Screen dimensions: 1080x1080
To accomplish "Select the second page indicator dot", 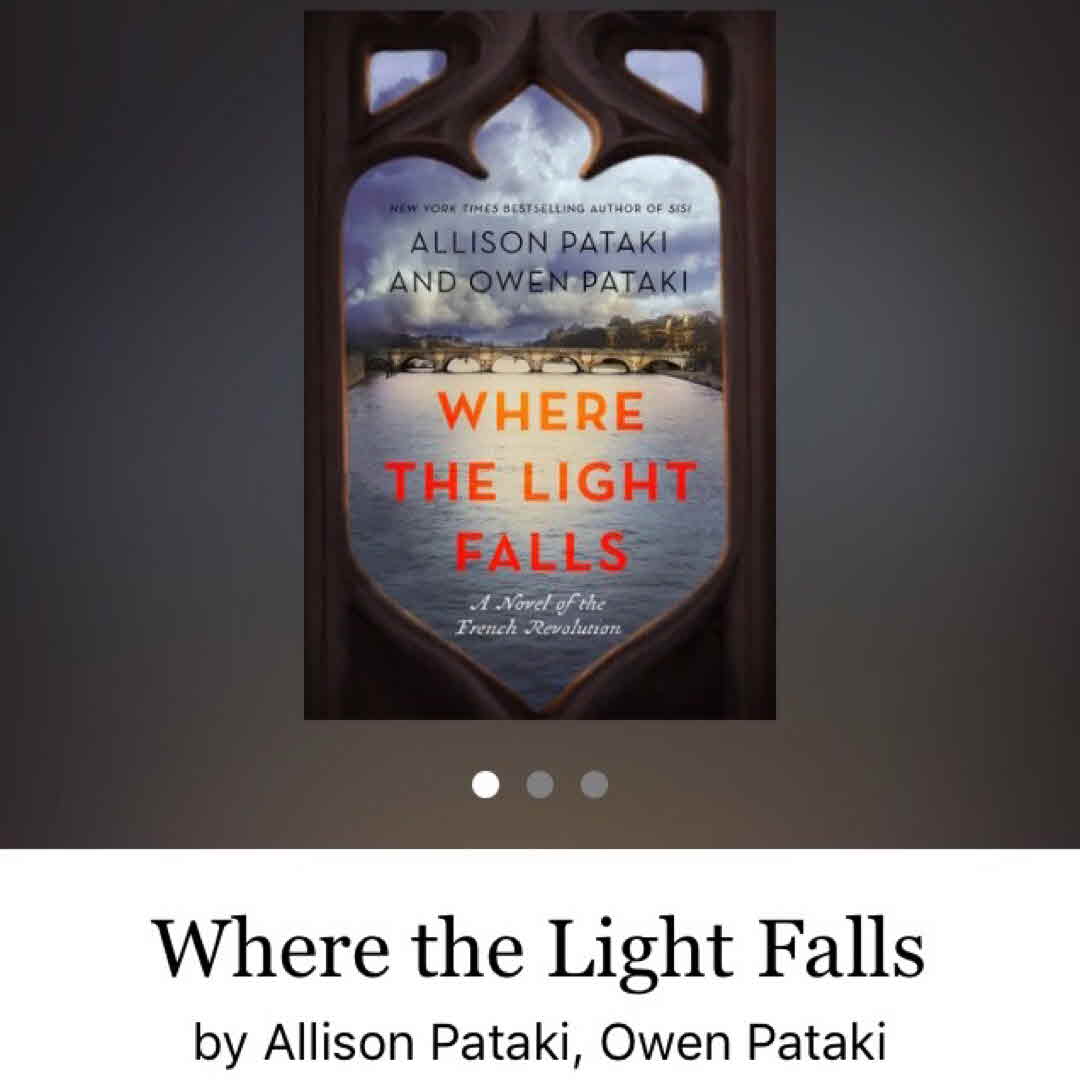I will [x=540, y=784].
